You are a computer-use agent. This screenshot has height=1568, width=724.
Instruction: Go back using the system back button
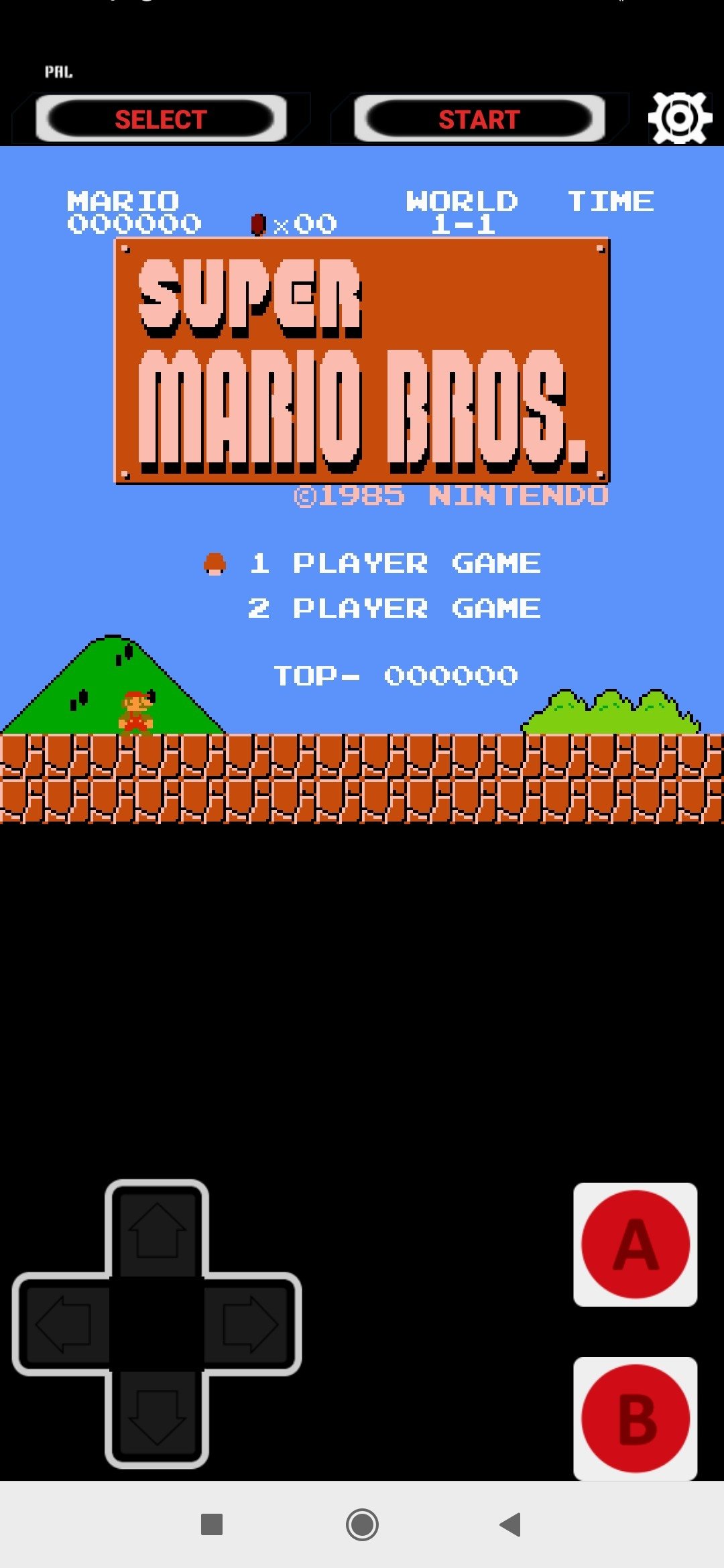point(511,1524)
